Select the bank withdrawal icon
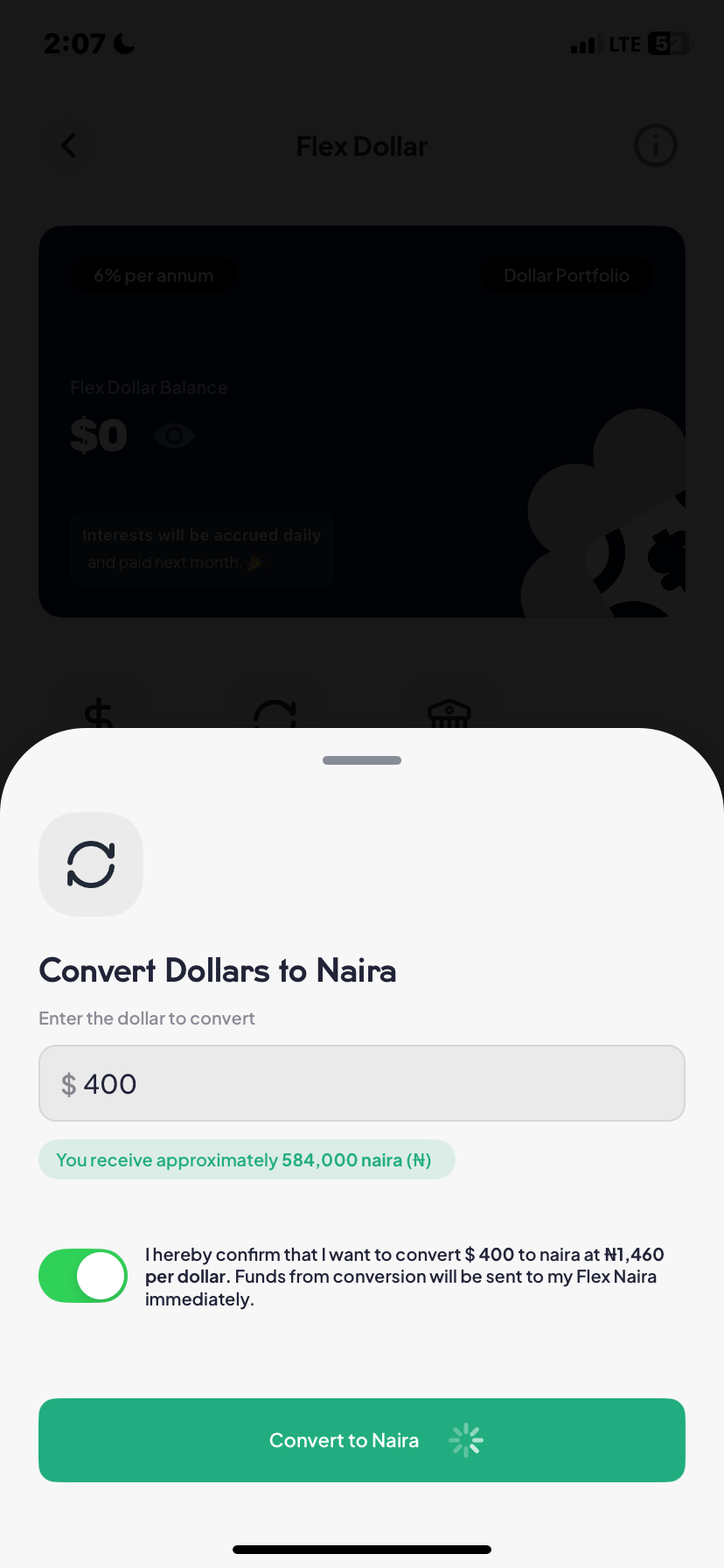The width and height of the screenshot is (724, 1568). coord(449,709)
